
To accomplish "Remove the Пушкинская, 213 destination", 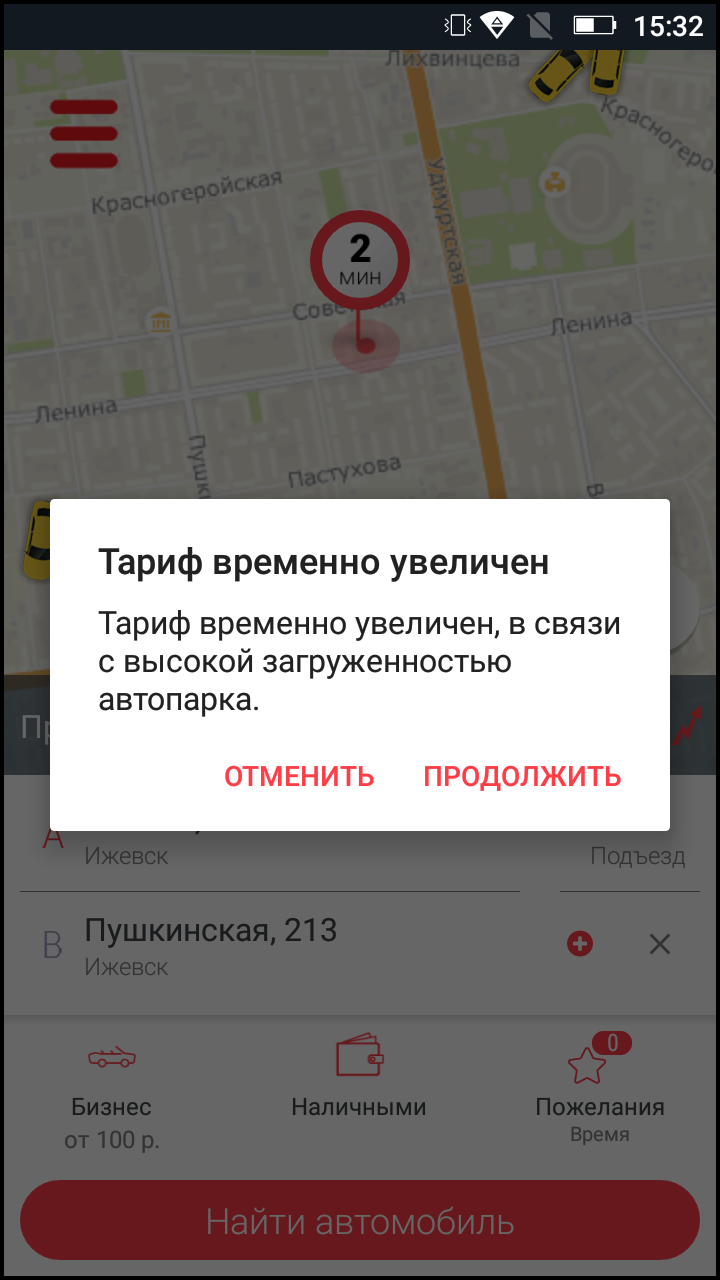I will pos(659,943).
